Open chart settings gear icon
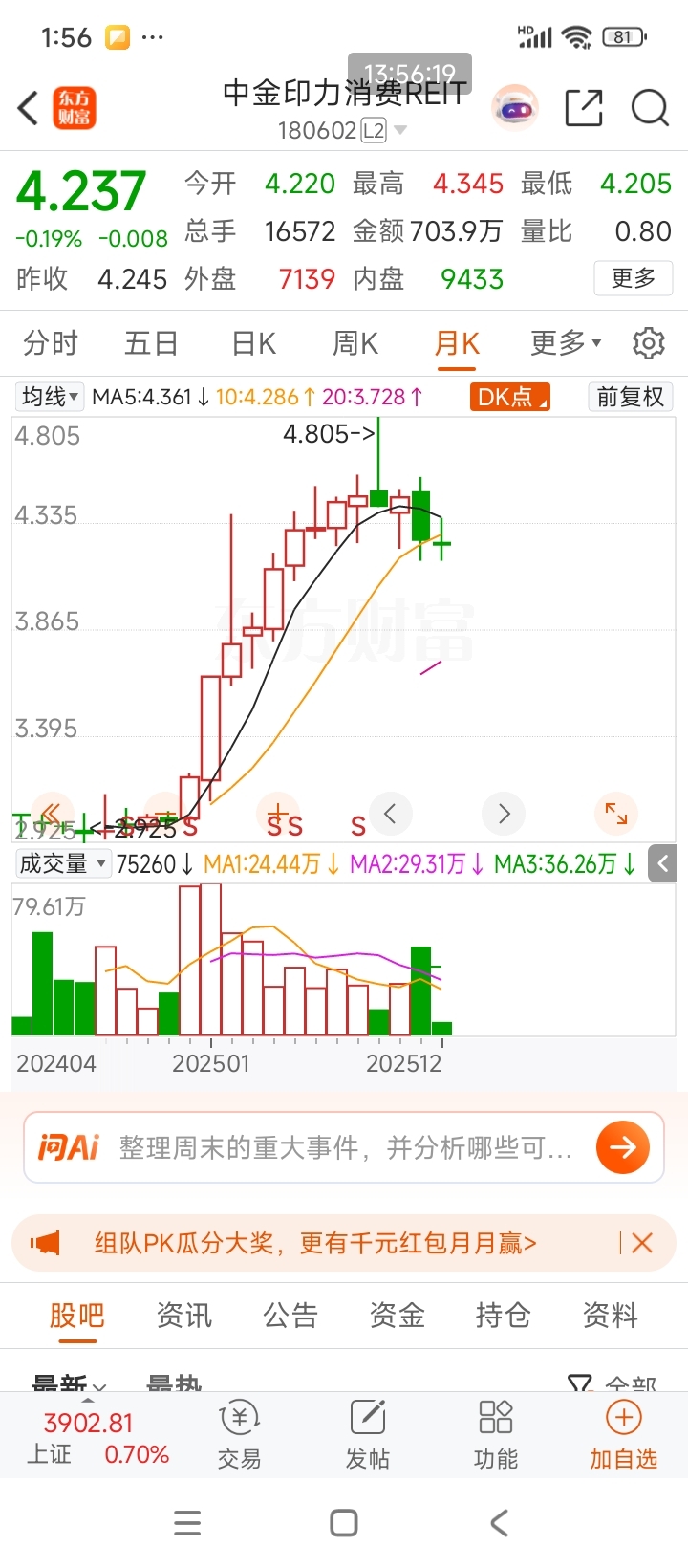 point(649,343)
